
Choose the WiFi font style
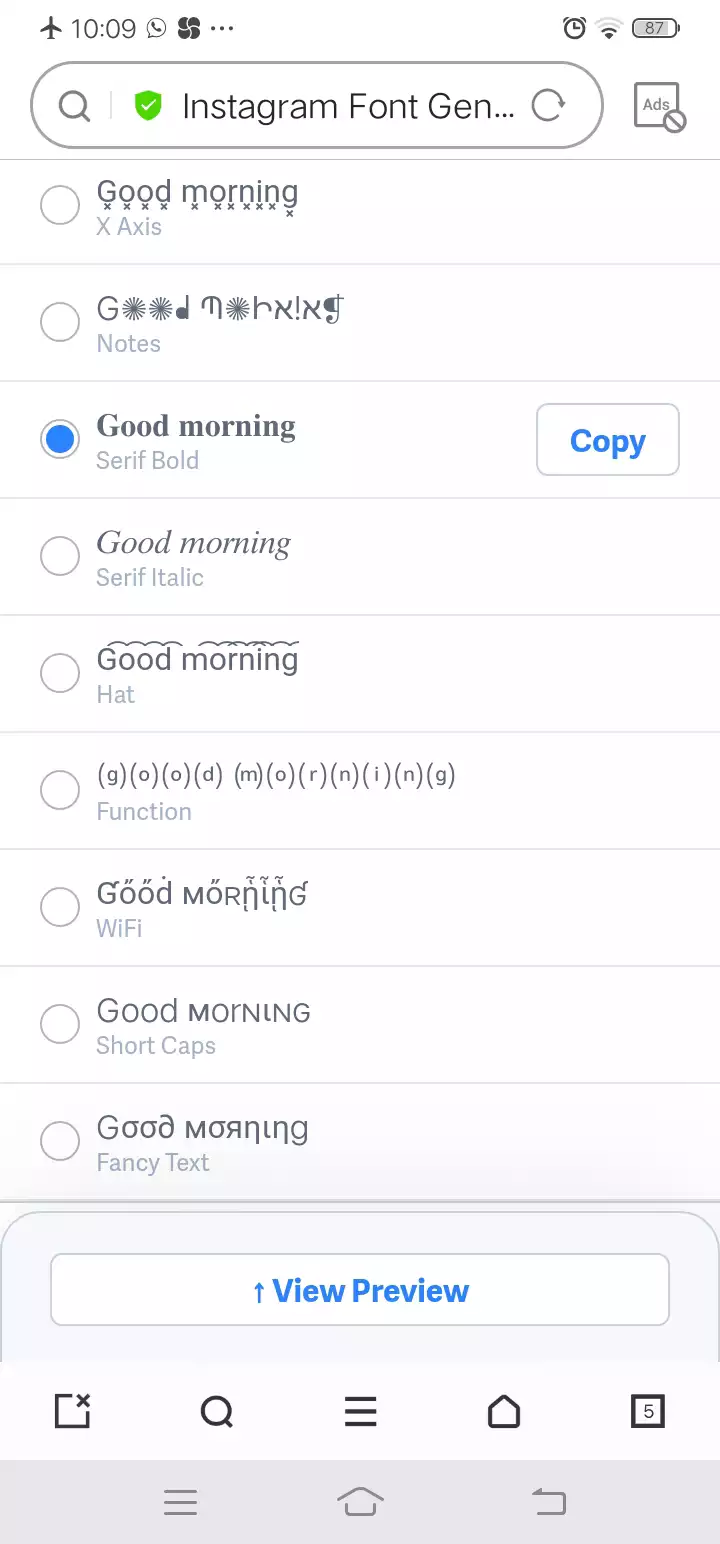(60, 908)
